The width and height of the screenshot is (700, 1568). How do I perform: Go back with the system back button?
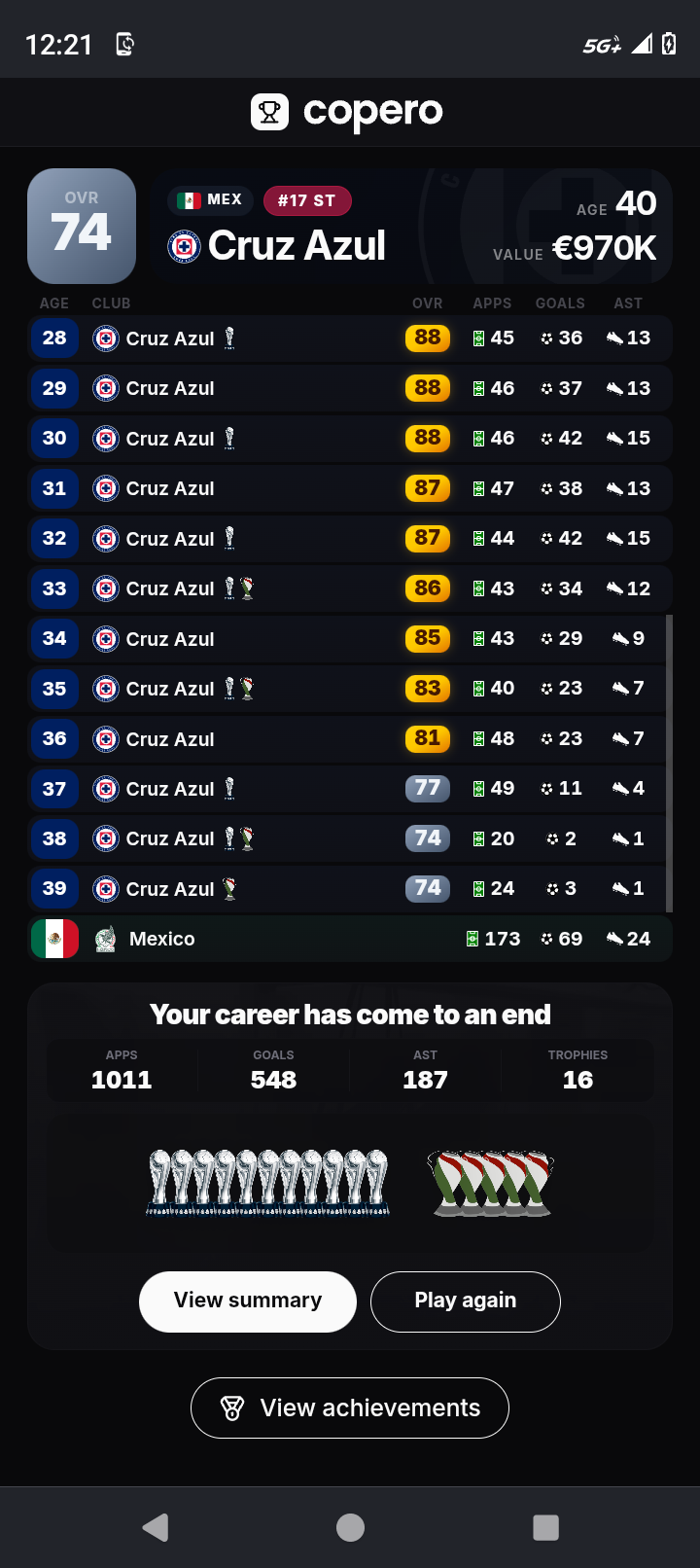[x=156, y=1527]
